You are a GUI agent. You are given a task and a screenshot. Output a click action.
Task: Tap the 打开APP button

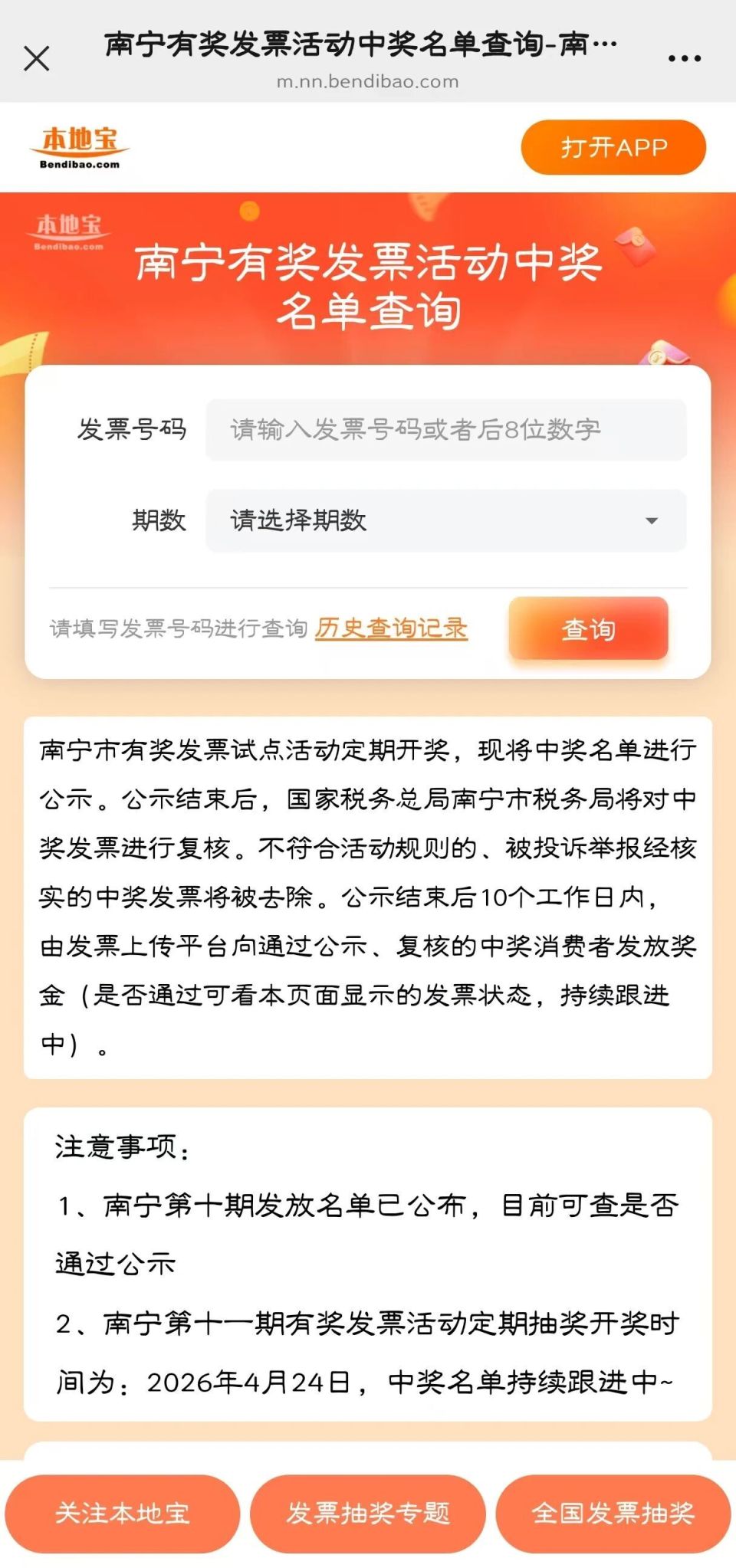[613, 147]
